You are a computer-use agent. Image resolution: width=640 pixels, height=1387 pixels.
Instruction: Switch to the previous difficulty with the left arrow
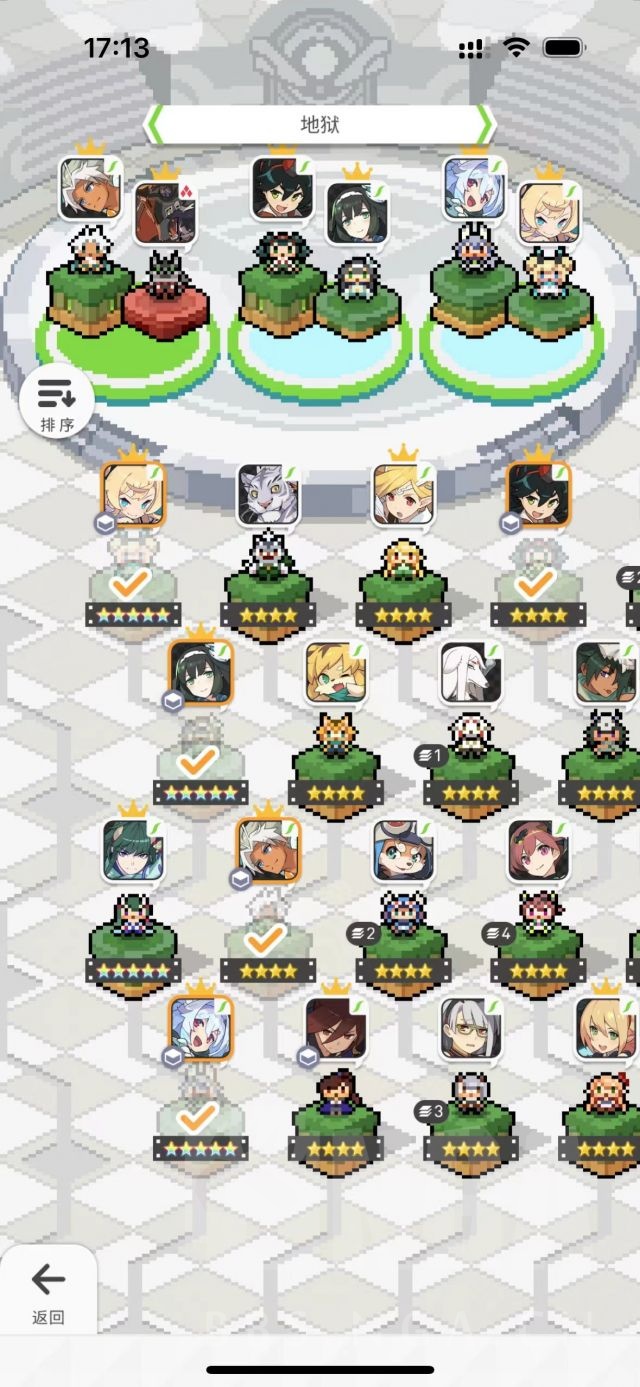154,125
